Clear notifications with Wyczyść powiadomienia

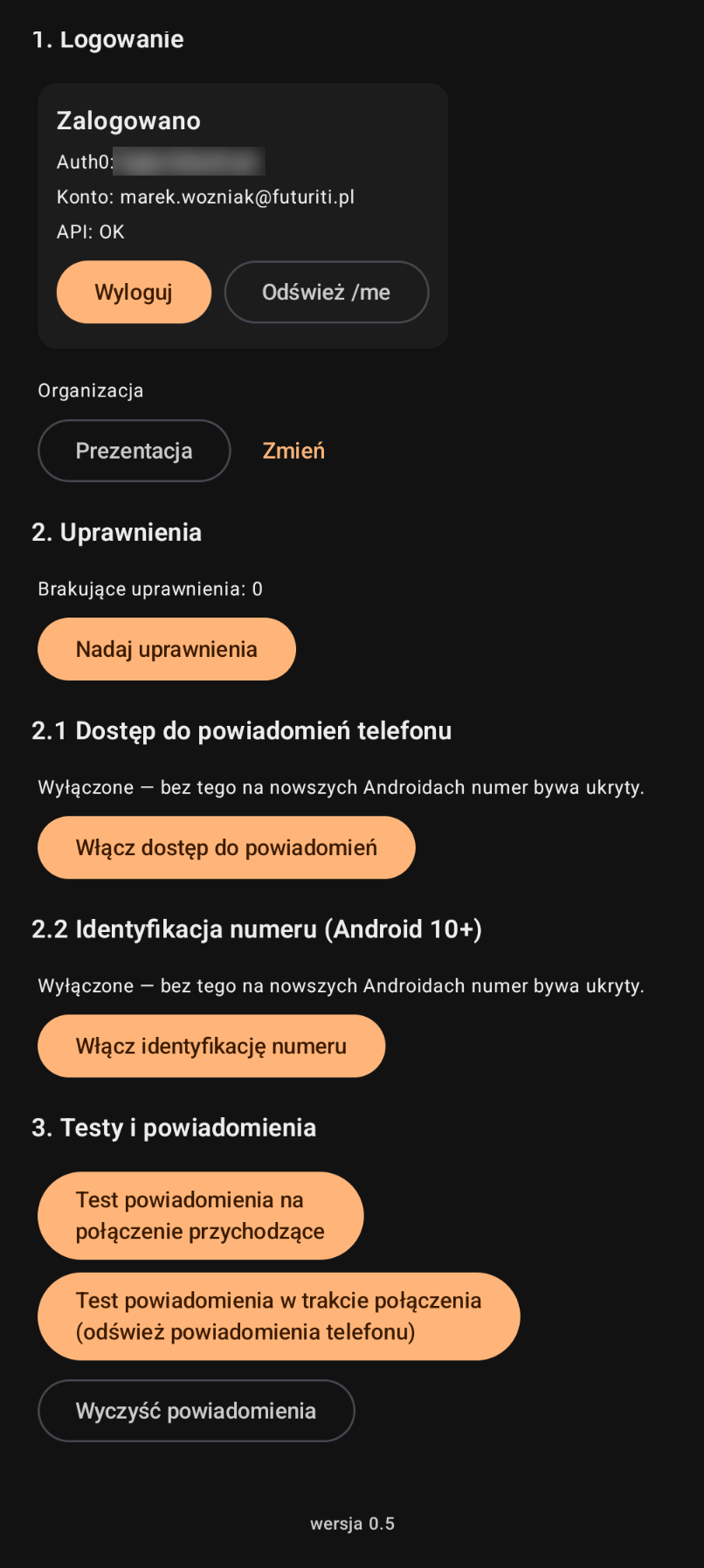click(x=196, y=1411)
